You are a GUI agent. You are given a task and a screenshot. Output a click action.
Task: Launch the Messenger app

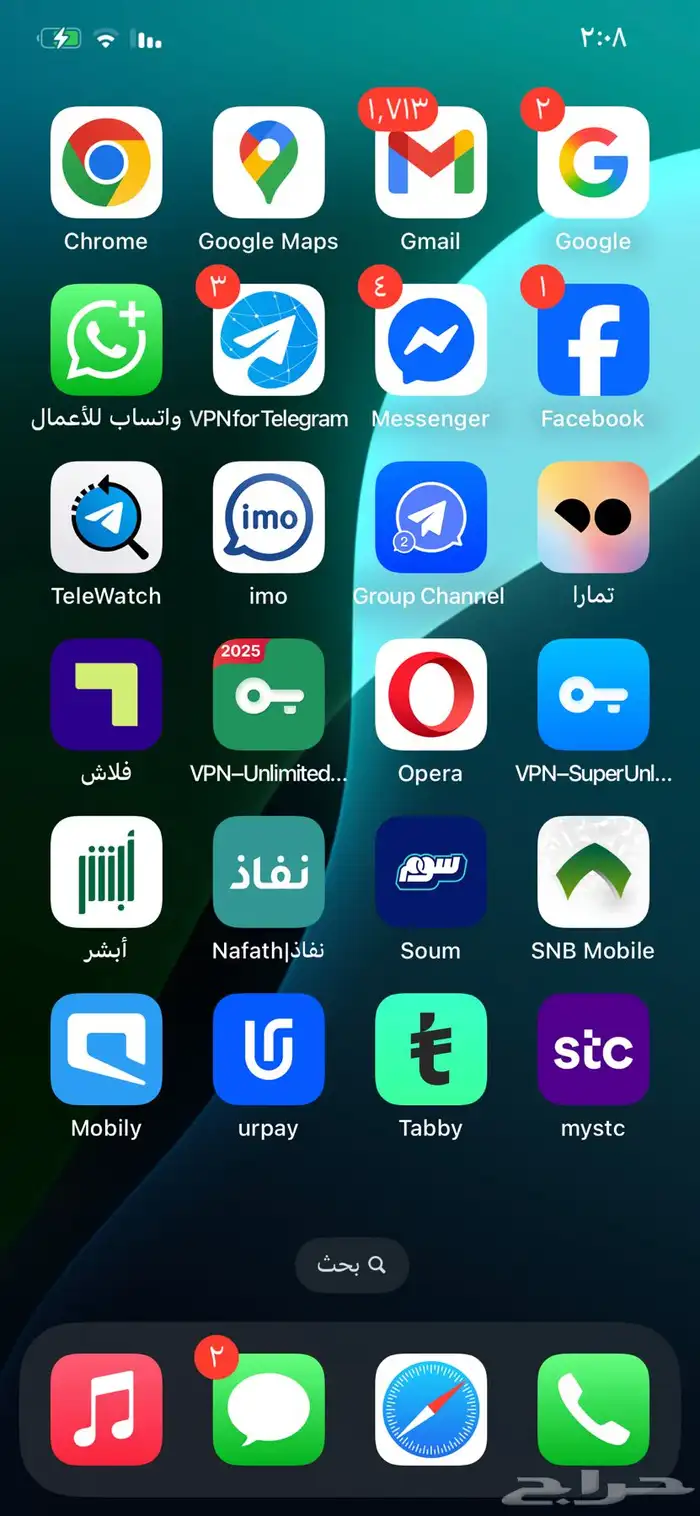click(x=430, y=340)
